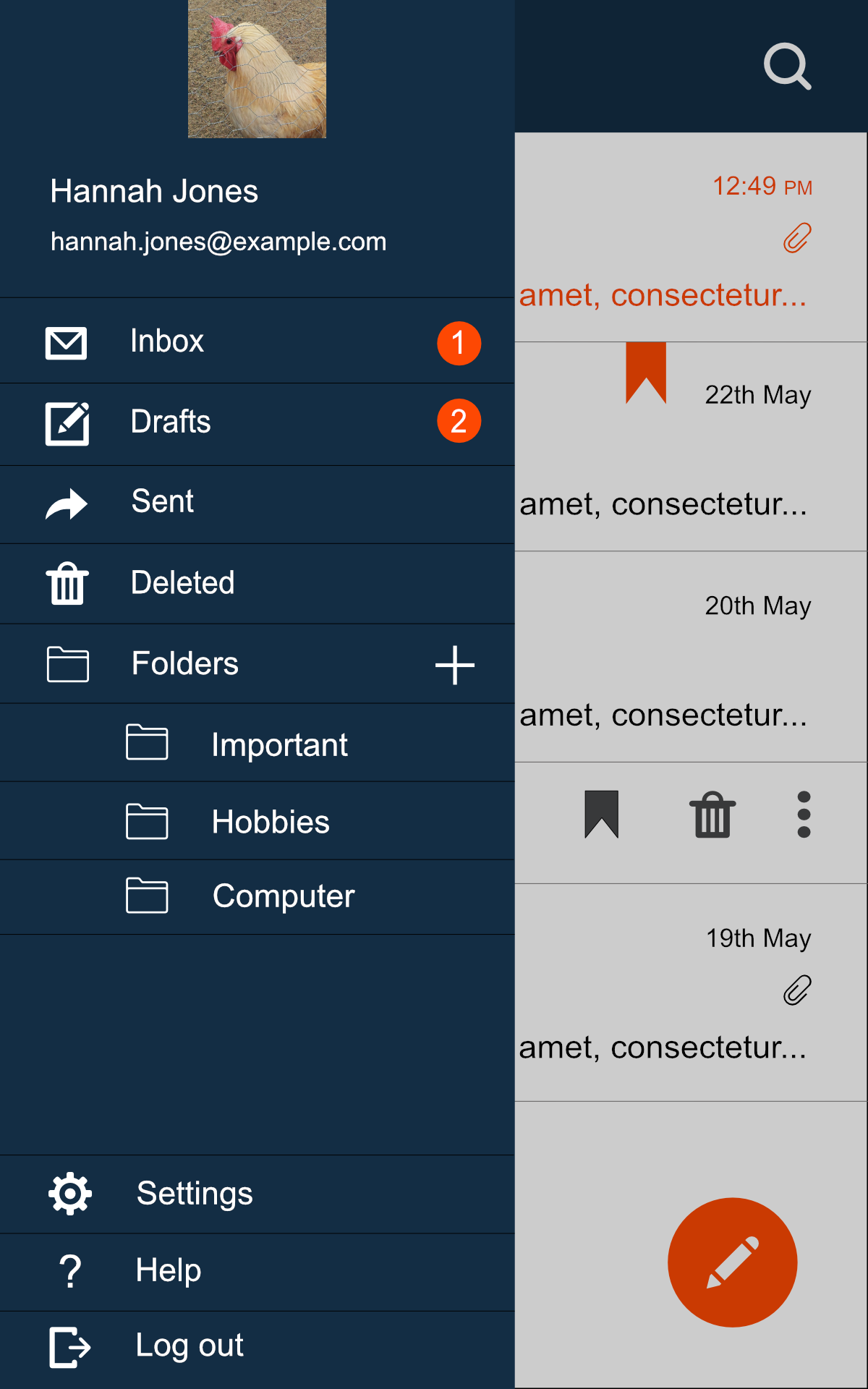Delete the email with the gray trash icon
The height and width of the screenshot is (1389, 868).
(x=712, y=815)
